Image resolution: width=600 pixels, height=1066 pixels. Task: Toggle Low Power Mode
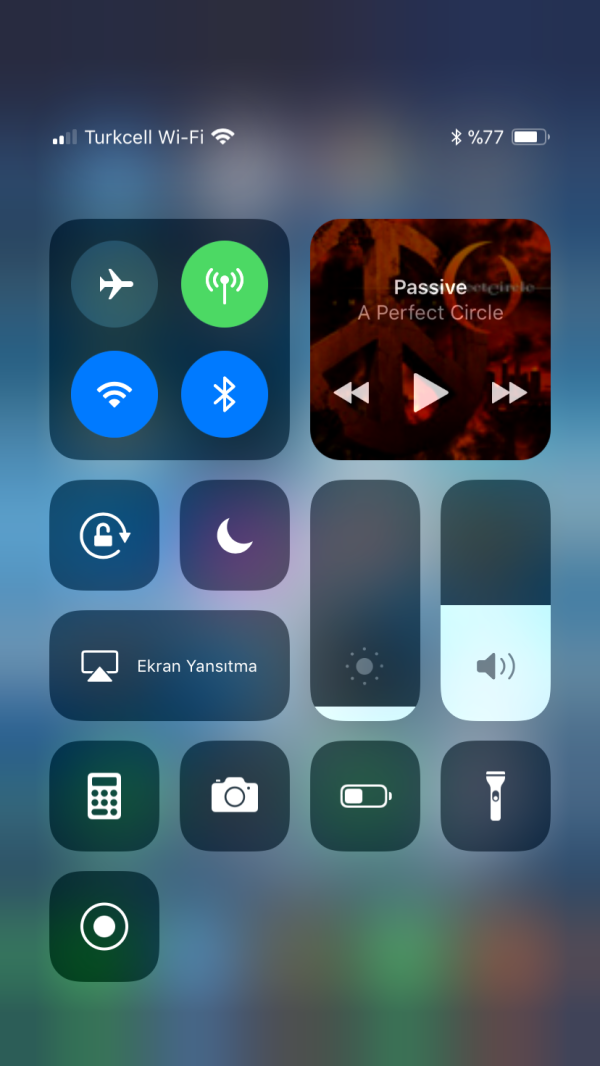(x=365, y=796)
